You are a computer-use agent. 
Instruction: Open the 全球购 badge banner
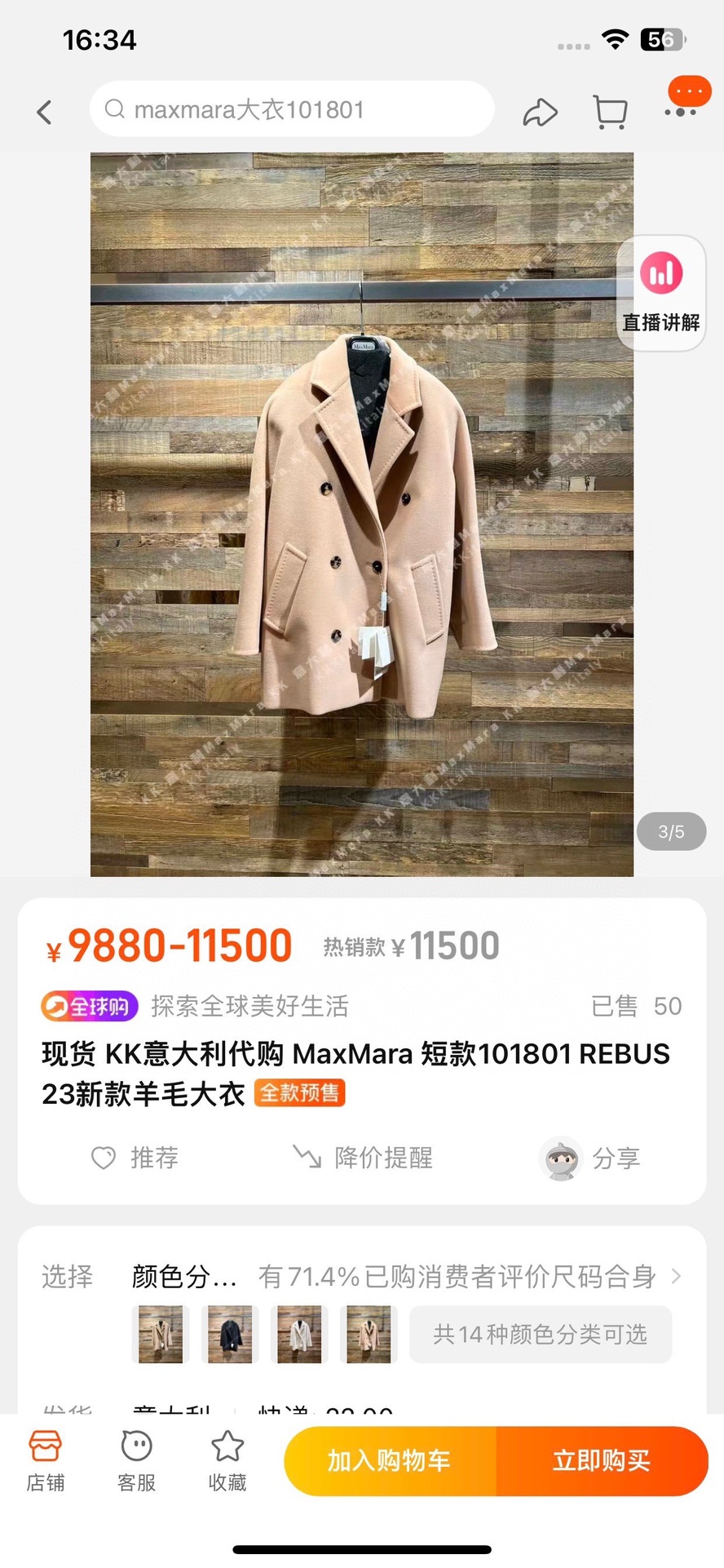(90, 1006)
